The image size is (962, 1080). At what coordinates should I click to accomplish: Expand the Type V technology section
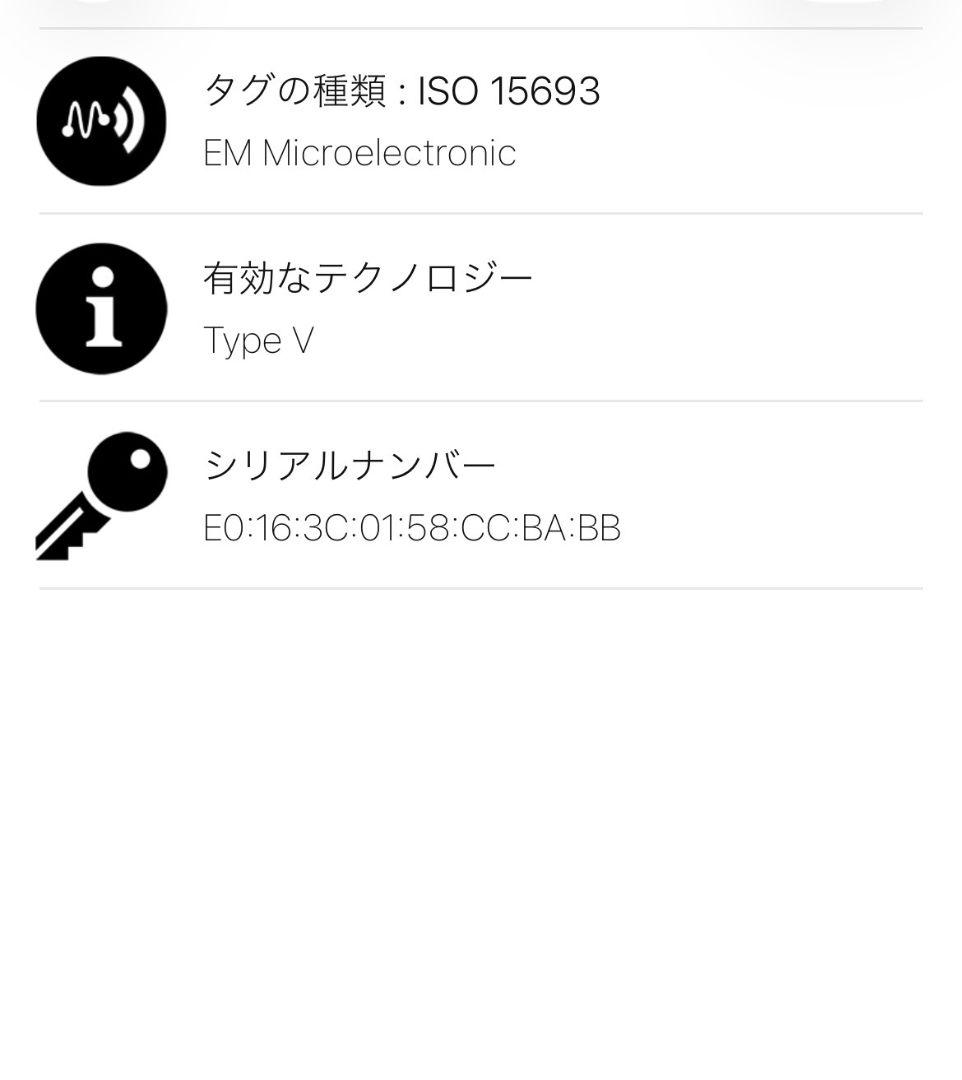click(480, 309)
